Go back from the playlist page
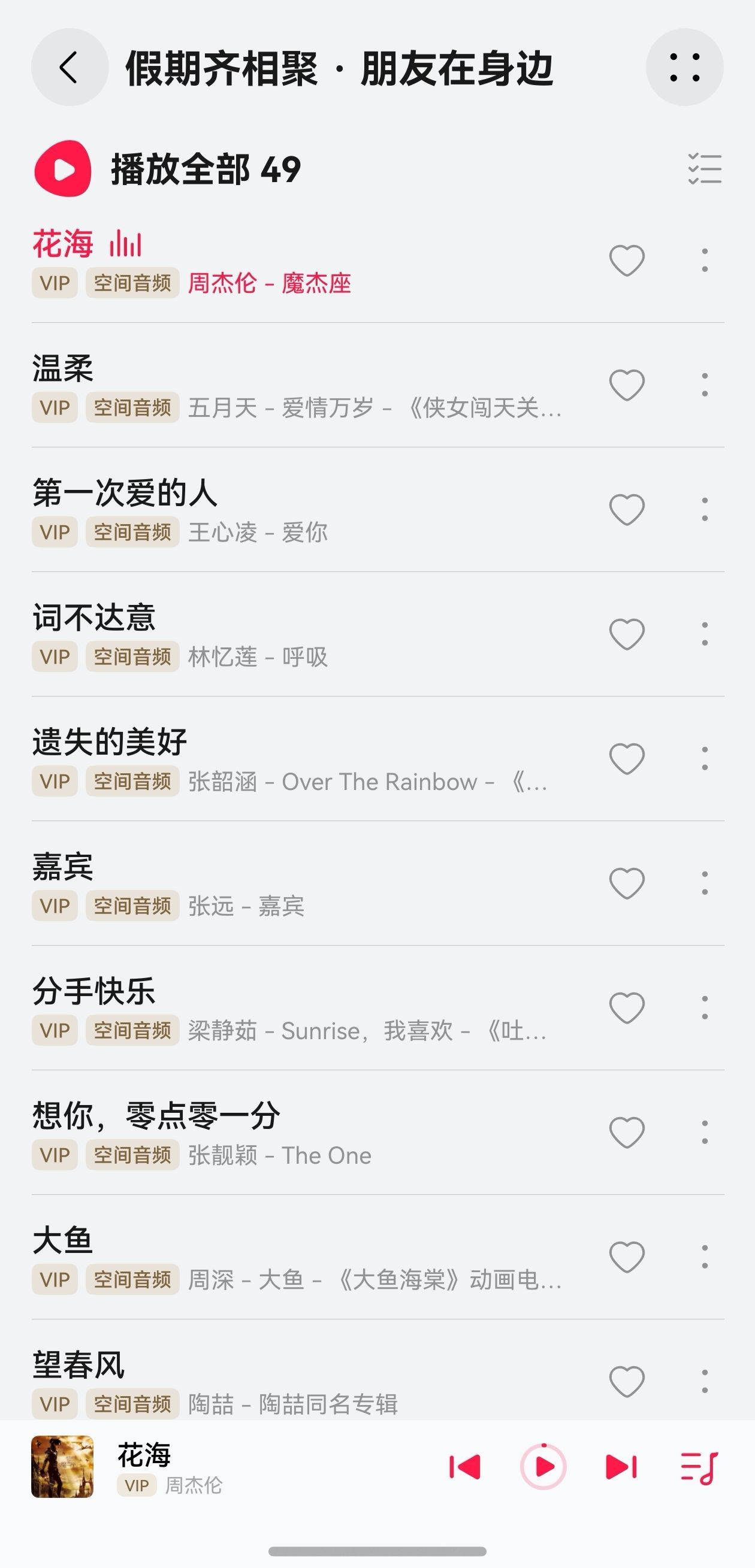Viewport: 755px width, 1568px height. [x=70, y=67]
